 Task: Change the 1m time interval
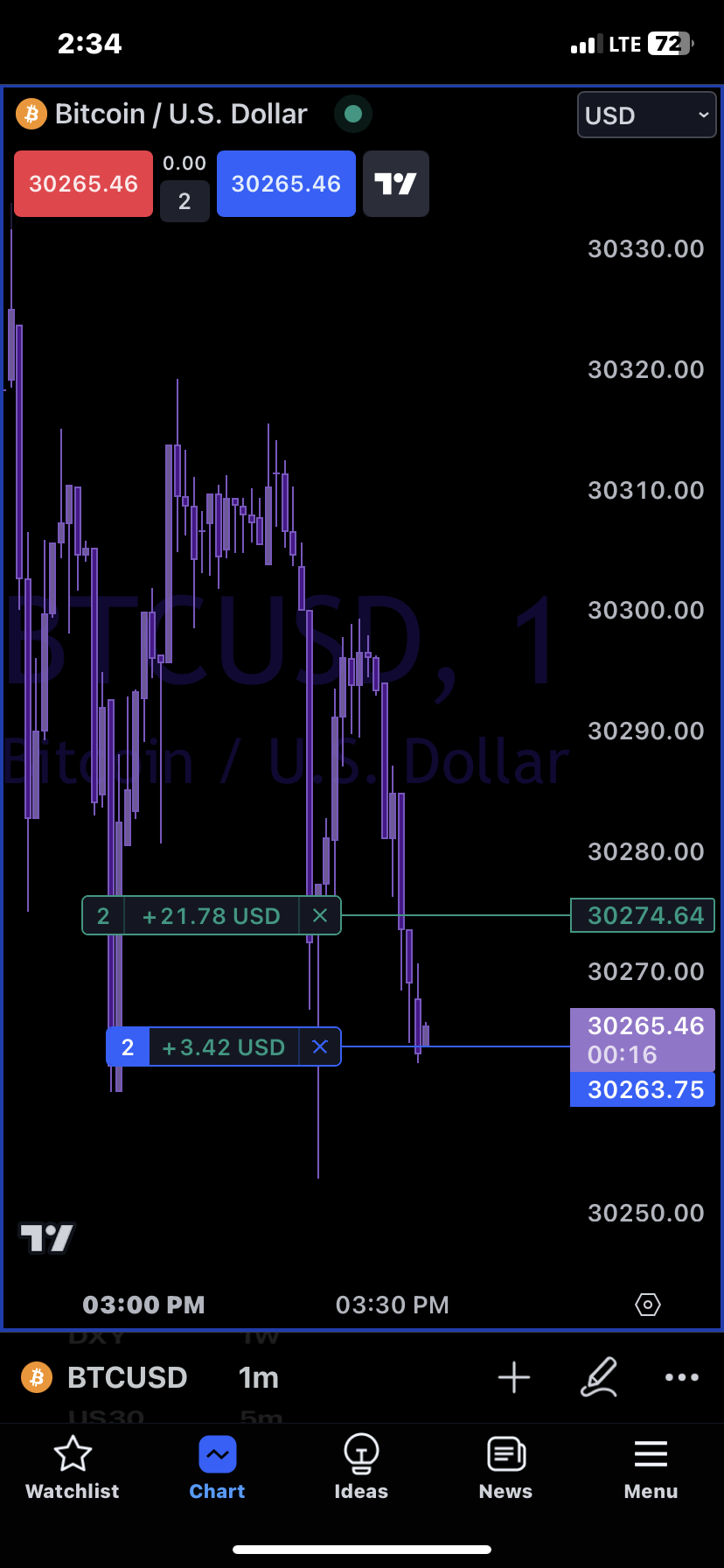[x=259, y=1377]
